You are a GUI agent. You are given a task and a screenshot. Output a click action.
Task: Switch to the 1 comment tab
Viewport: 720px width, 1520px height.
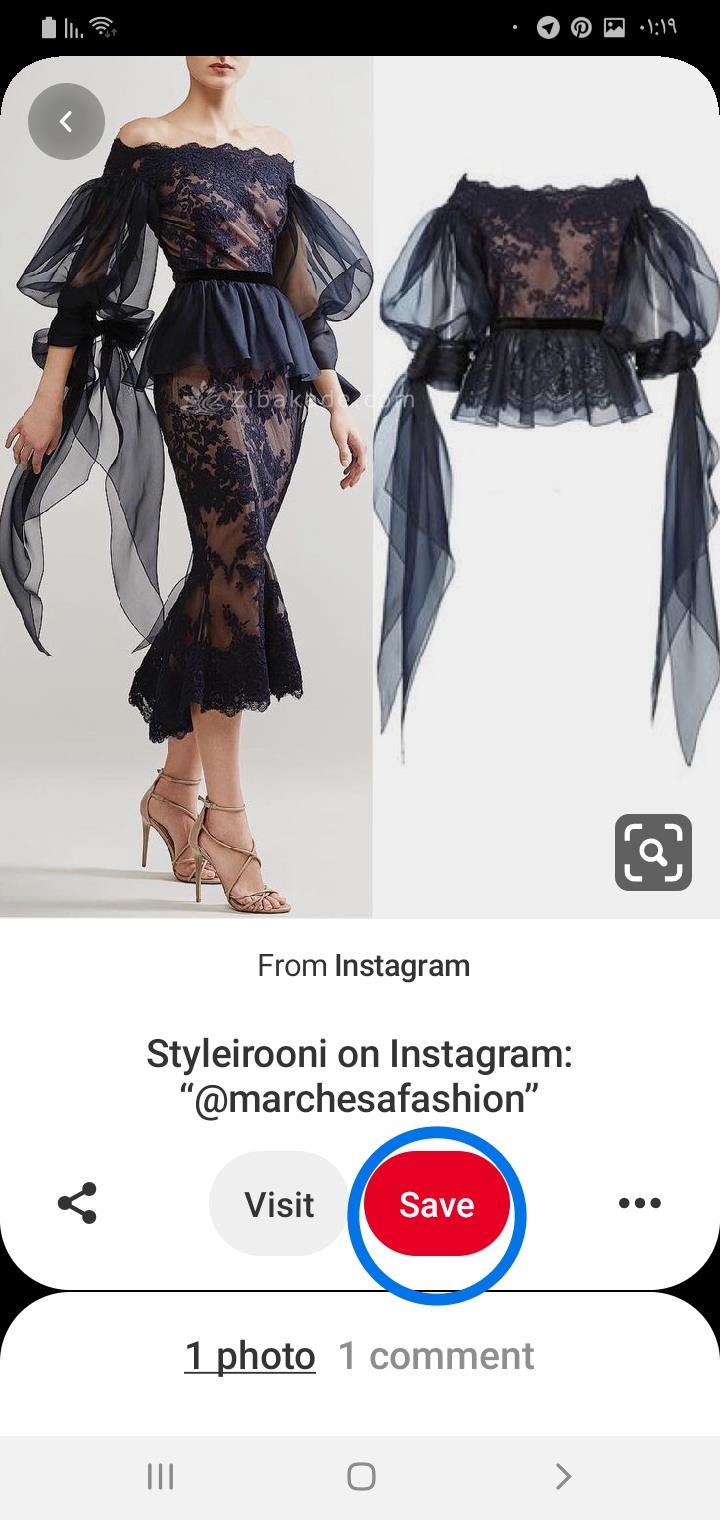click(436, 1356)
